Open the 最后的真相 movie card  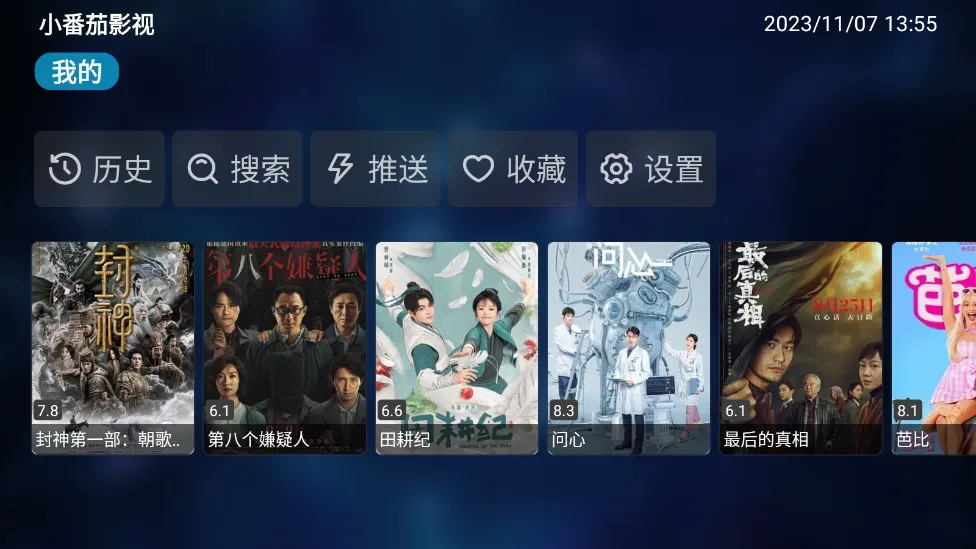(x=801, y=348)
